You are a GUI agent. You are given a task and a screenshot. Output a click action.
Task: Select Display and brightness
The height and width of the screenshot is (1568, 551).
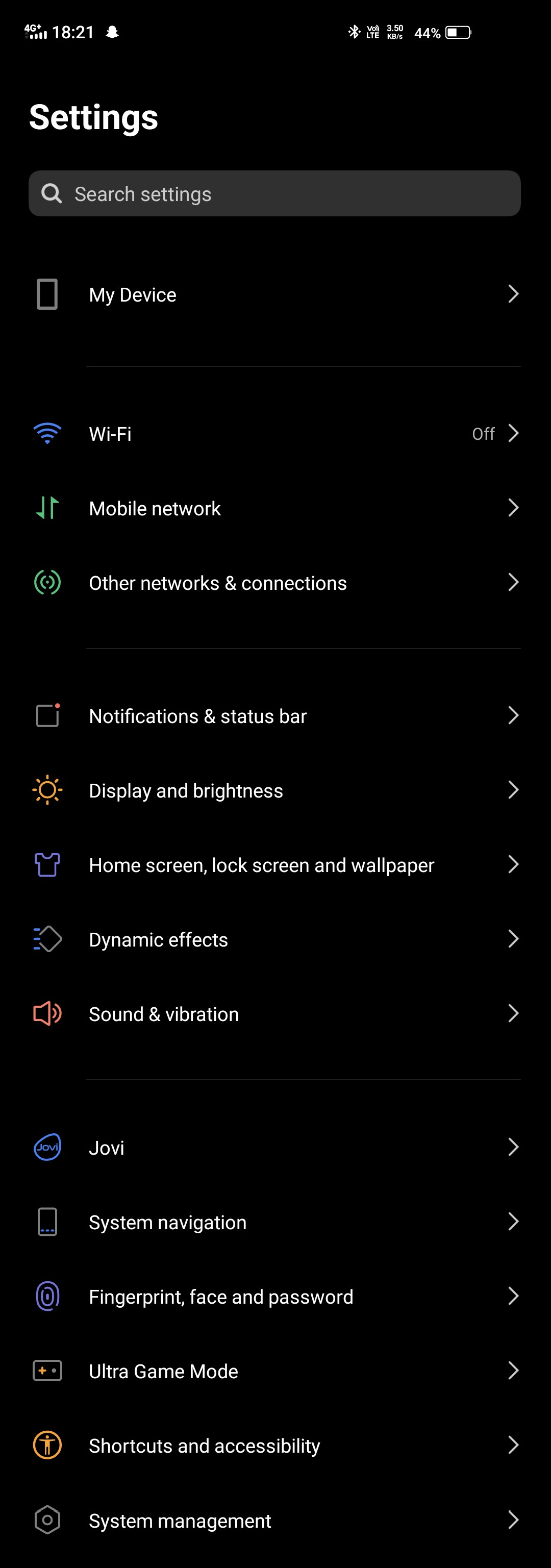coord(274,790)
